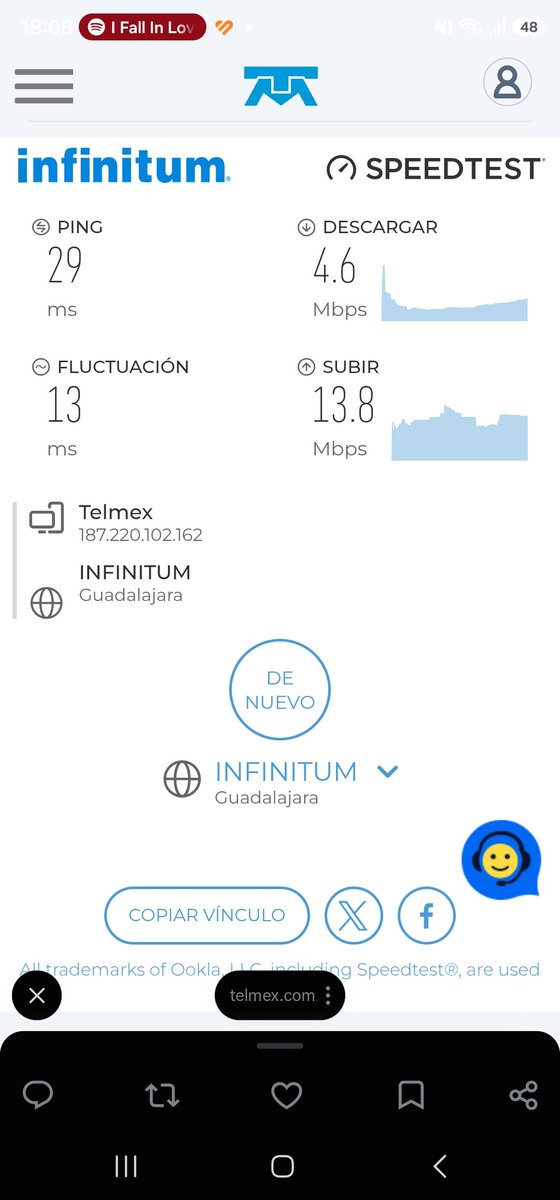Bookmark this post
The image size is (560, 1200).
click(x=411, y=1096)
